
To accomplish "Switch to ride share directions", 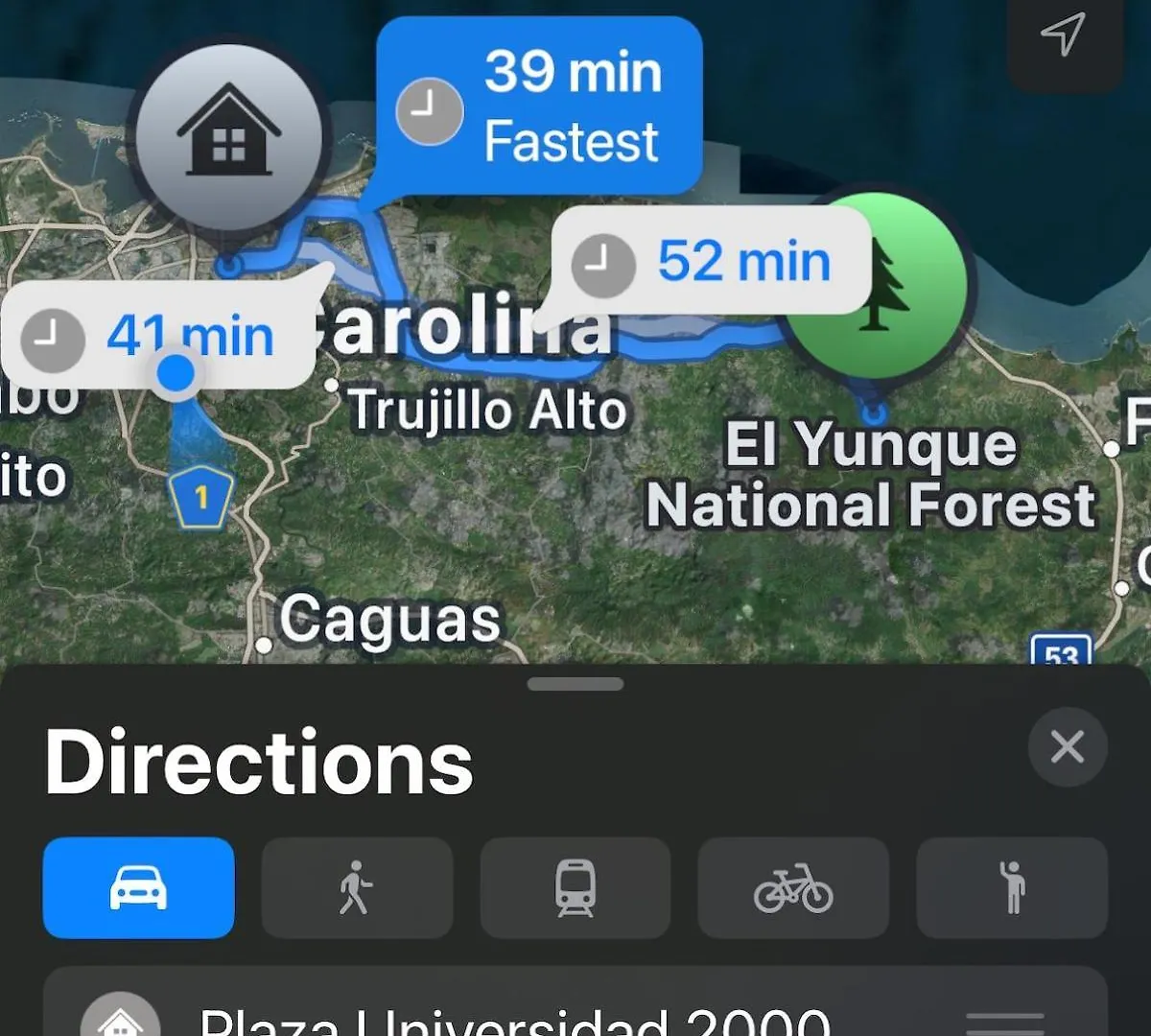I will coord(1012,887).
